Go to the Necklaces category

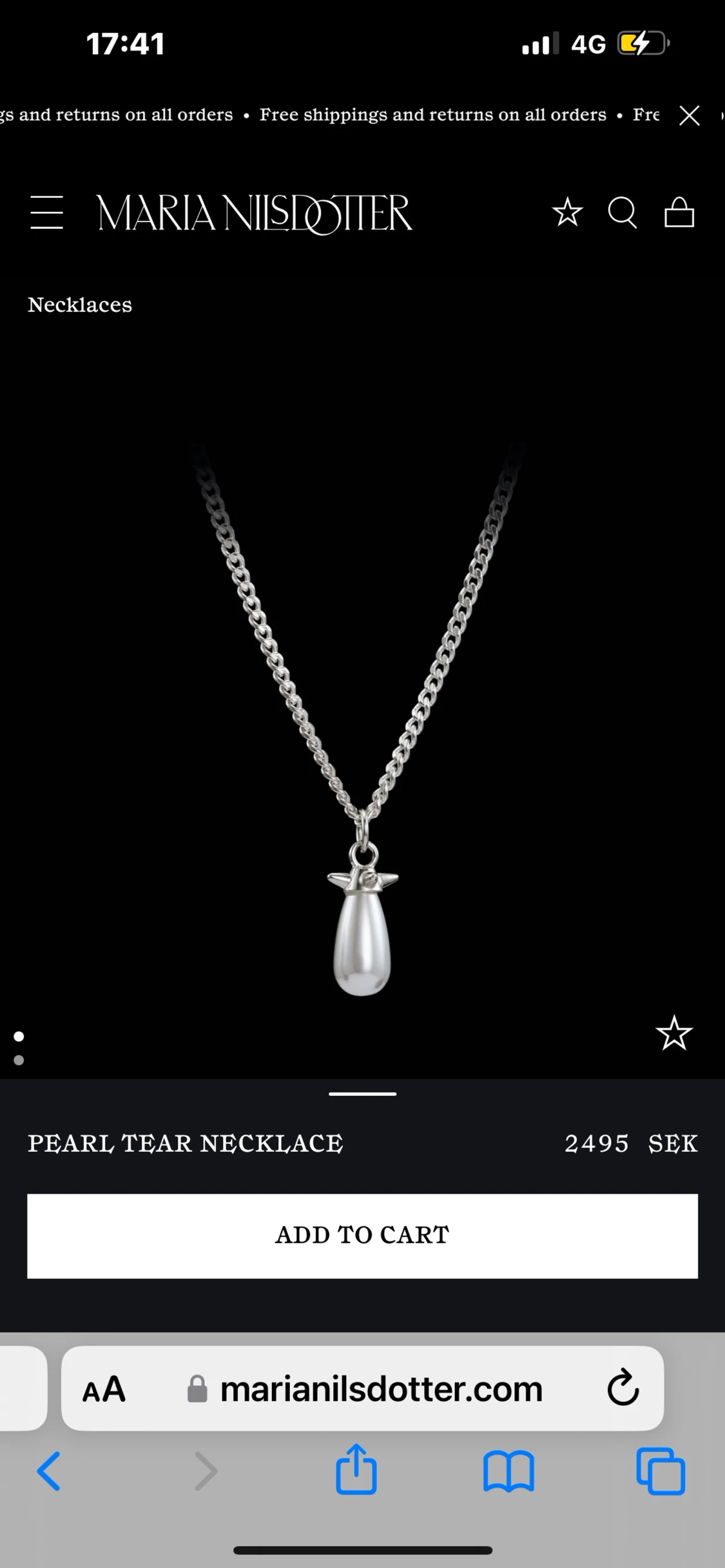point(80,305)
